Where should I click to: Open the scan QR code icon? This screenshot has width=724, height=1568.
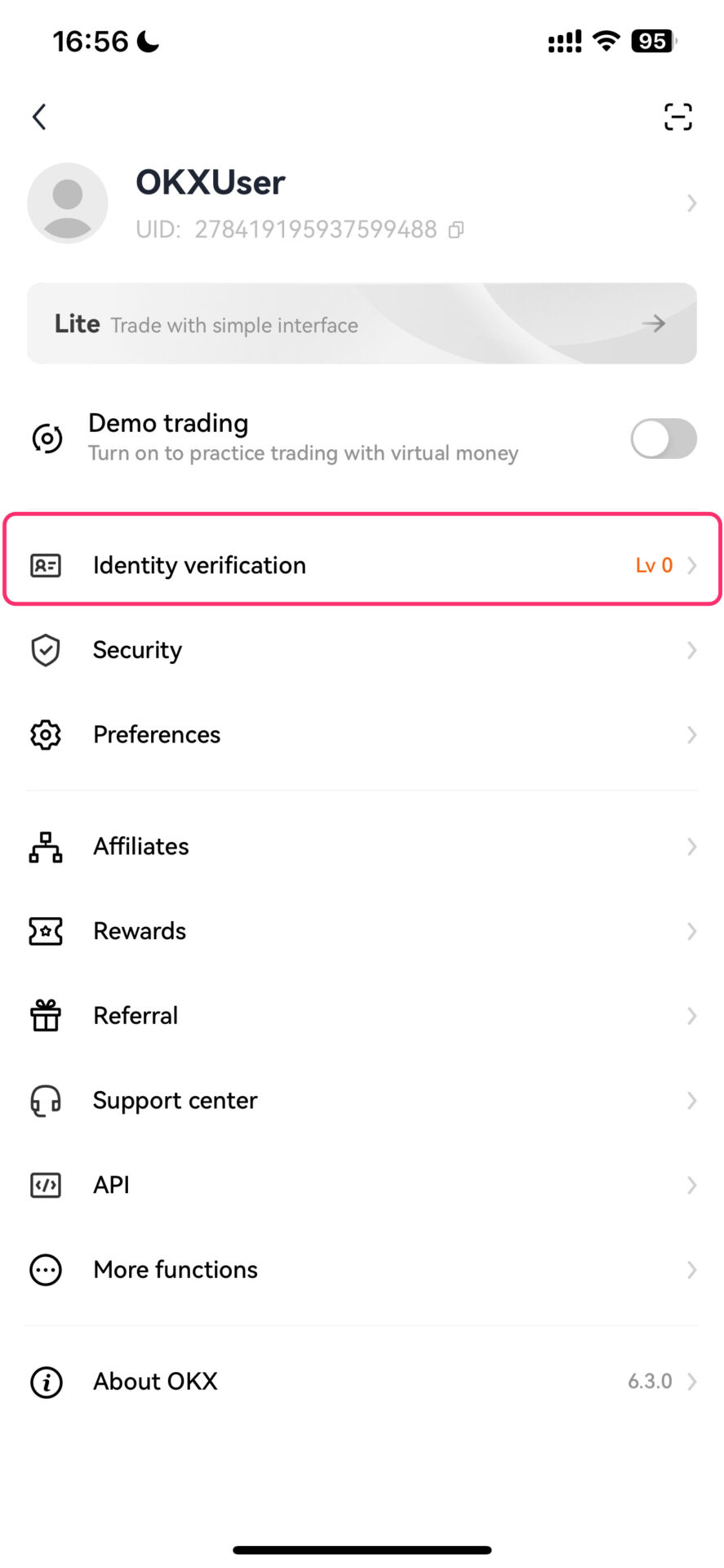(x=677, y=117)
